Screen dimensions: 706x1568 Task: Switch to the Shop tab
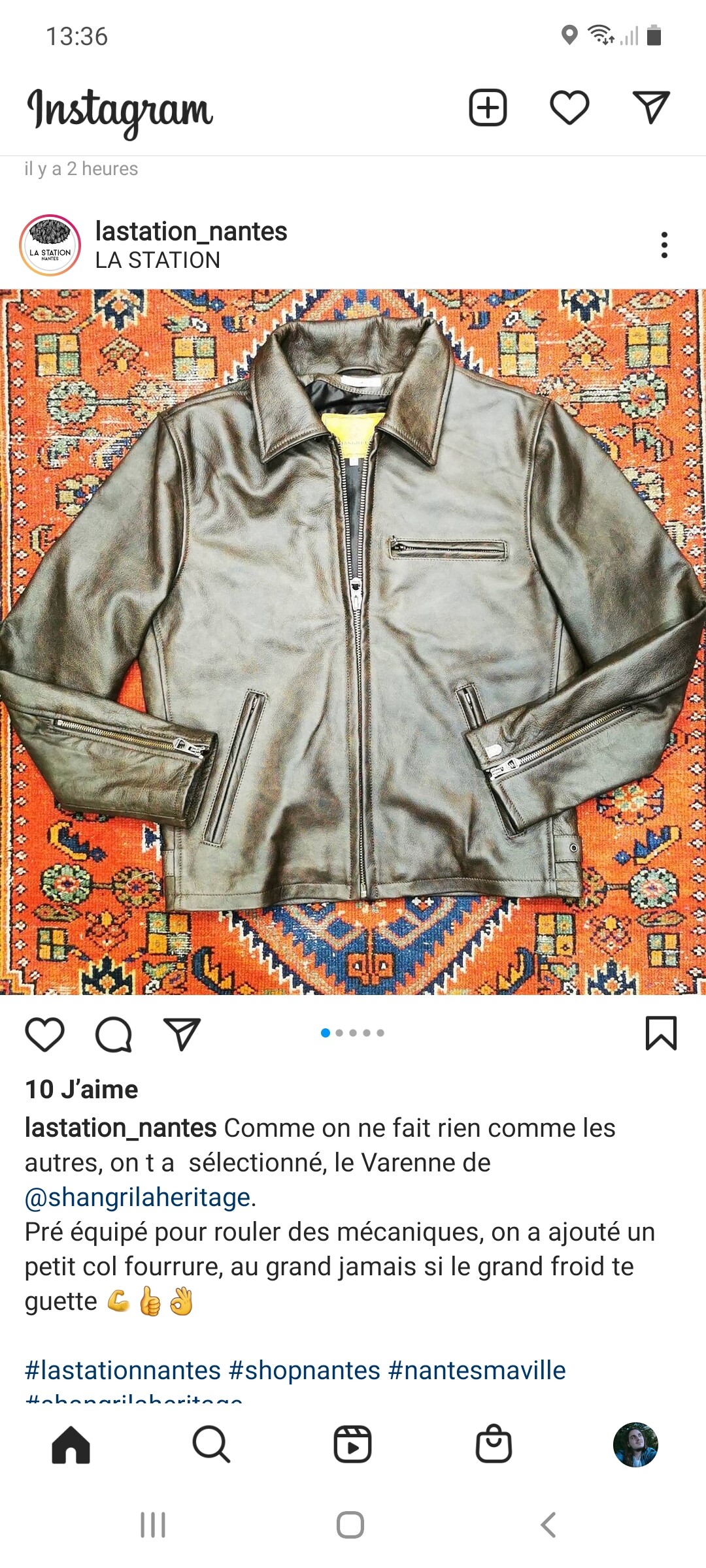(494, 1443)
